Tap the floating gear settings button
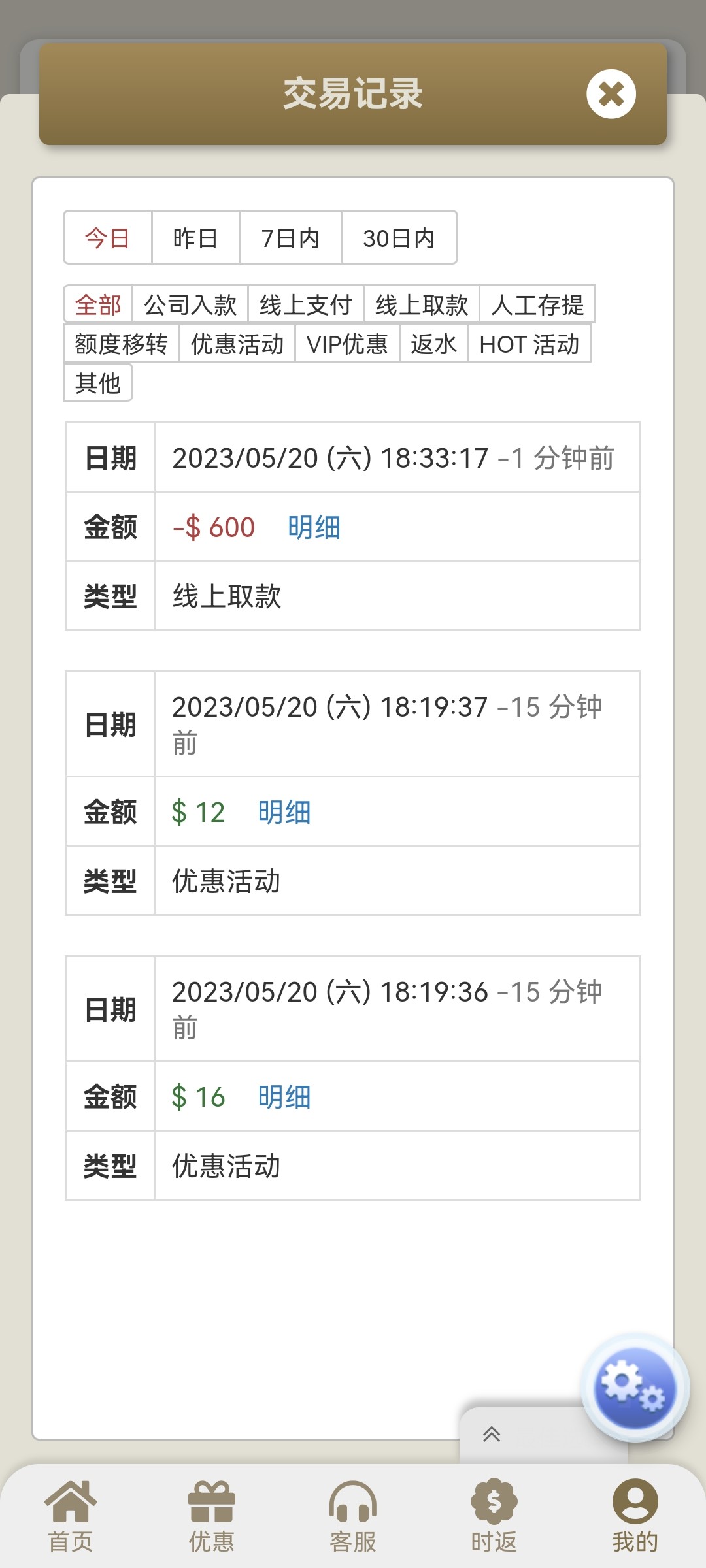This screenshot has width=706, height=1568. click(x=634, y=1388)
